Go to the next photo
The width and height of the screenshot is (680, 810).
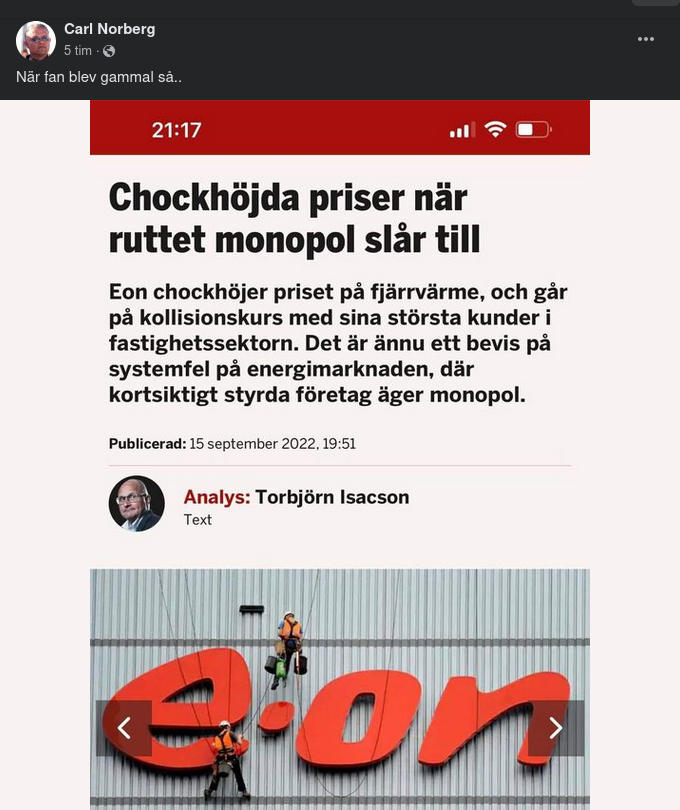(556, 728)
